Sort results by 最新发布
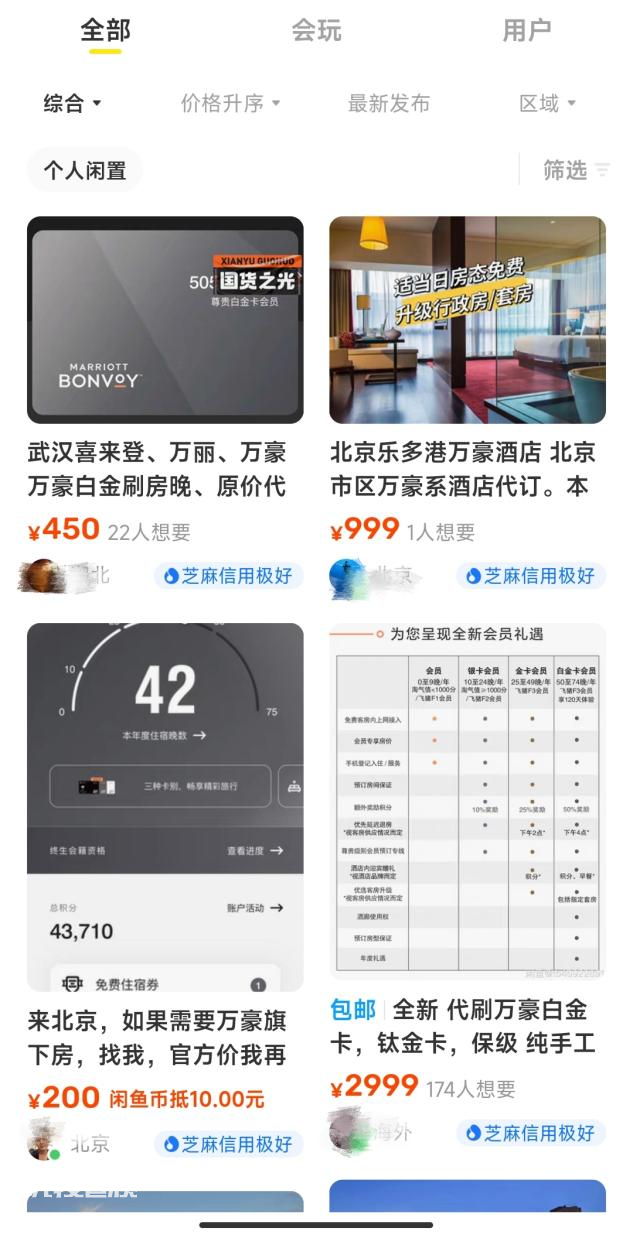Screen dimensions: 633x1238 click(x=388, y=103)
